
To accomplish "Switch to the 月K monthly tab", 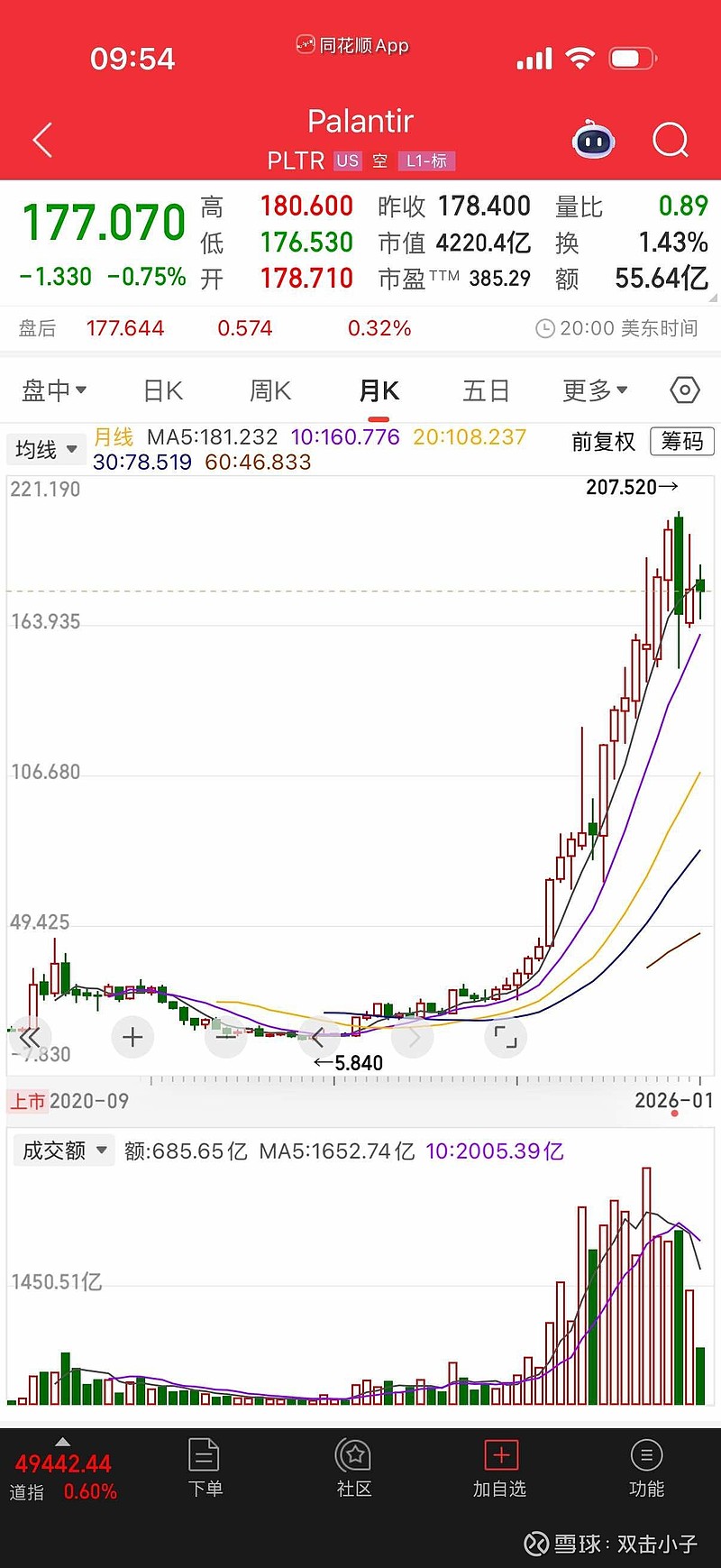I will click(x=379, y=390).
